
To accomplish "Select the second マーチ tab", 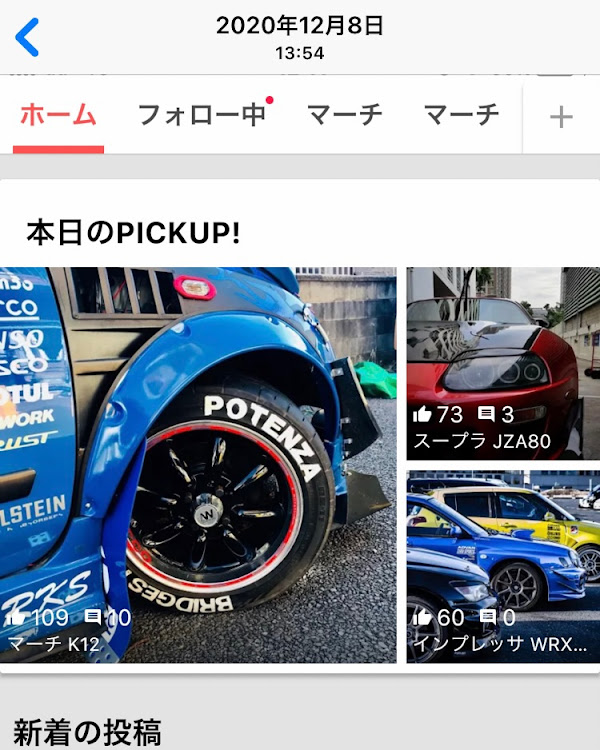I will (461, 116).
